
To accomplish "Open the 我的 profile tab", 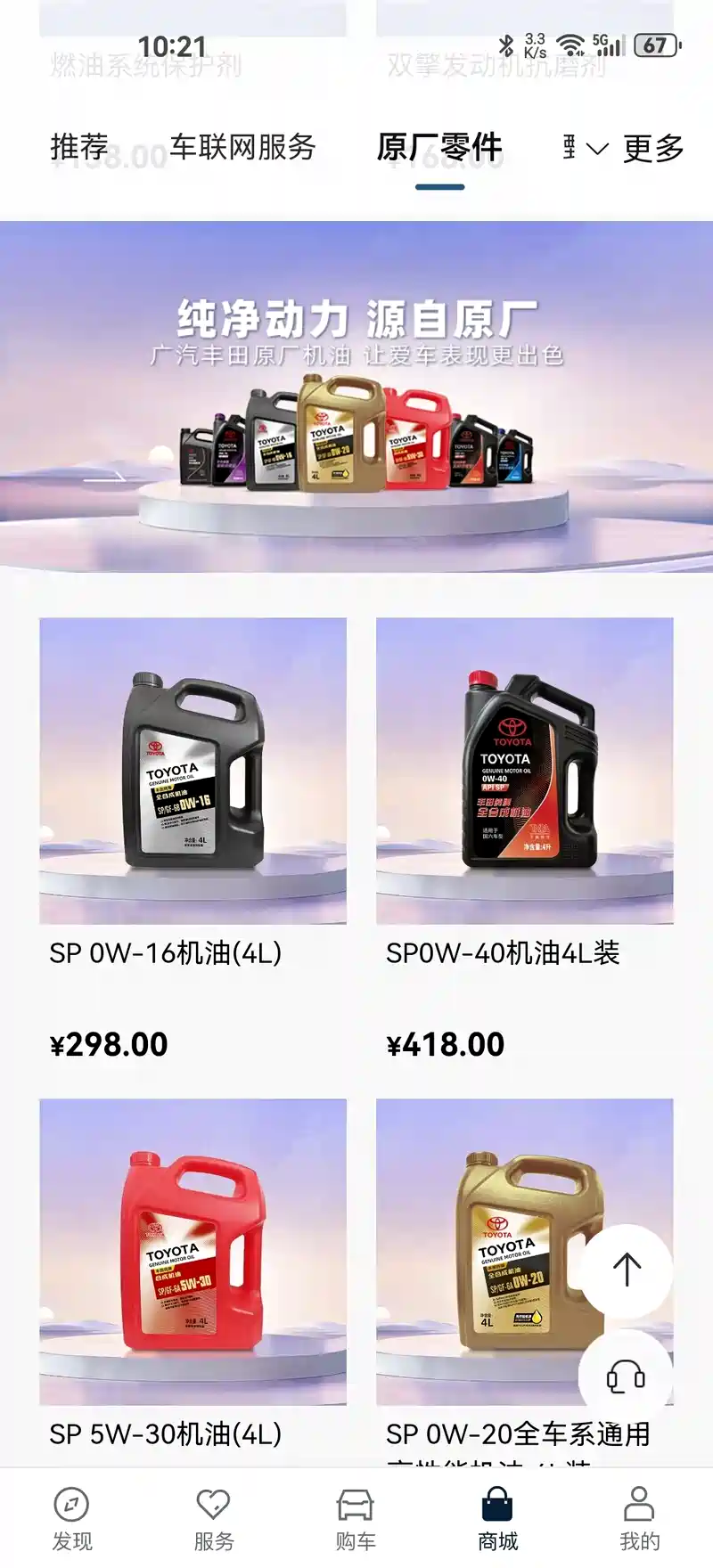I will click(640, 1519).
